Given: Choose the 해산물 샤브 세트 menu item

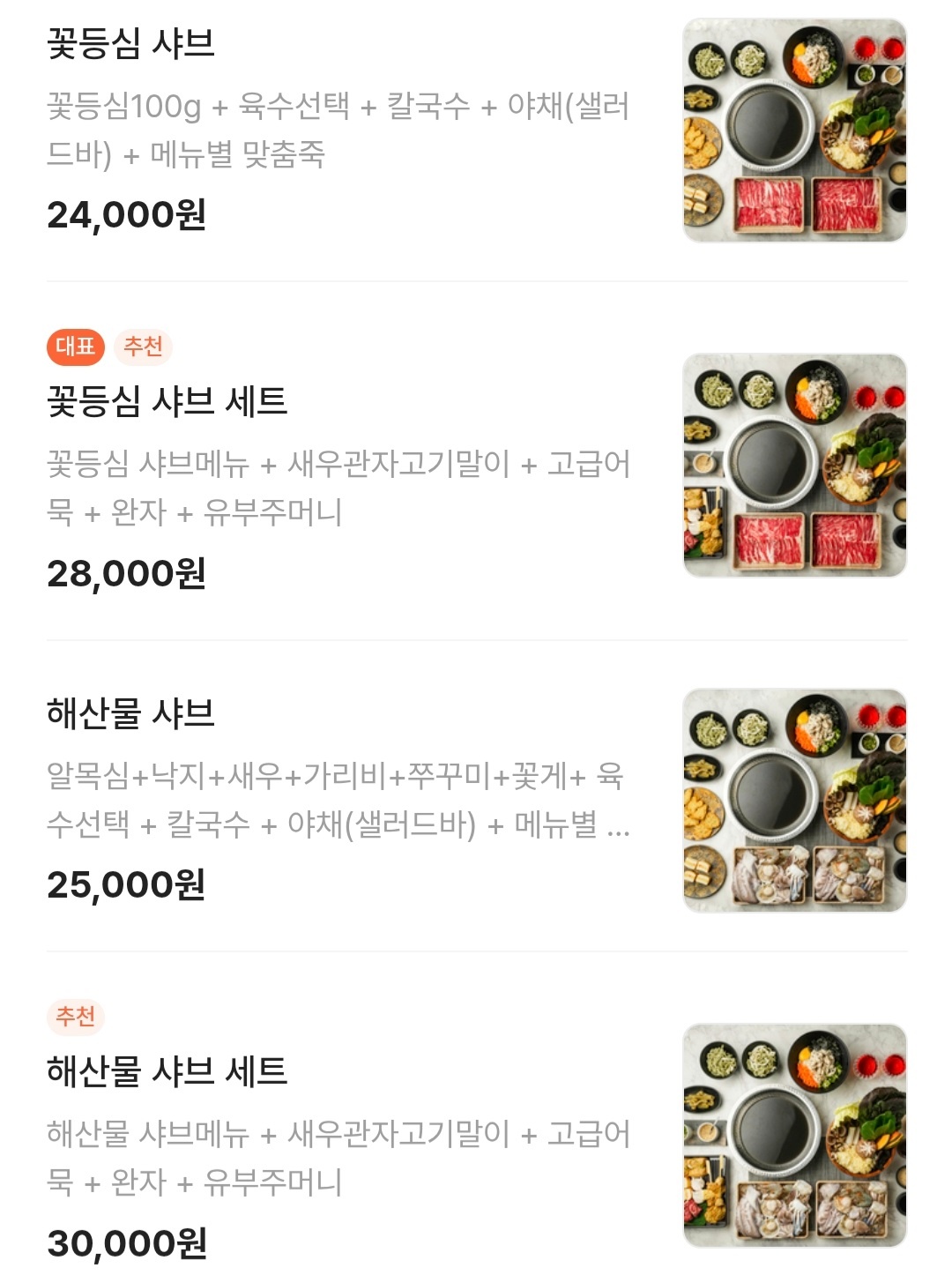Looking at the screenshot, I should point(167,1072).
